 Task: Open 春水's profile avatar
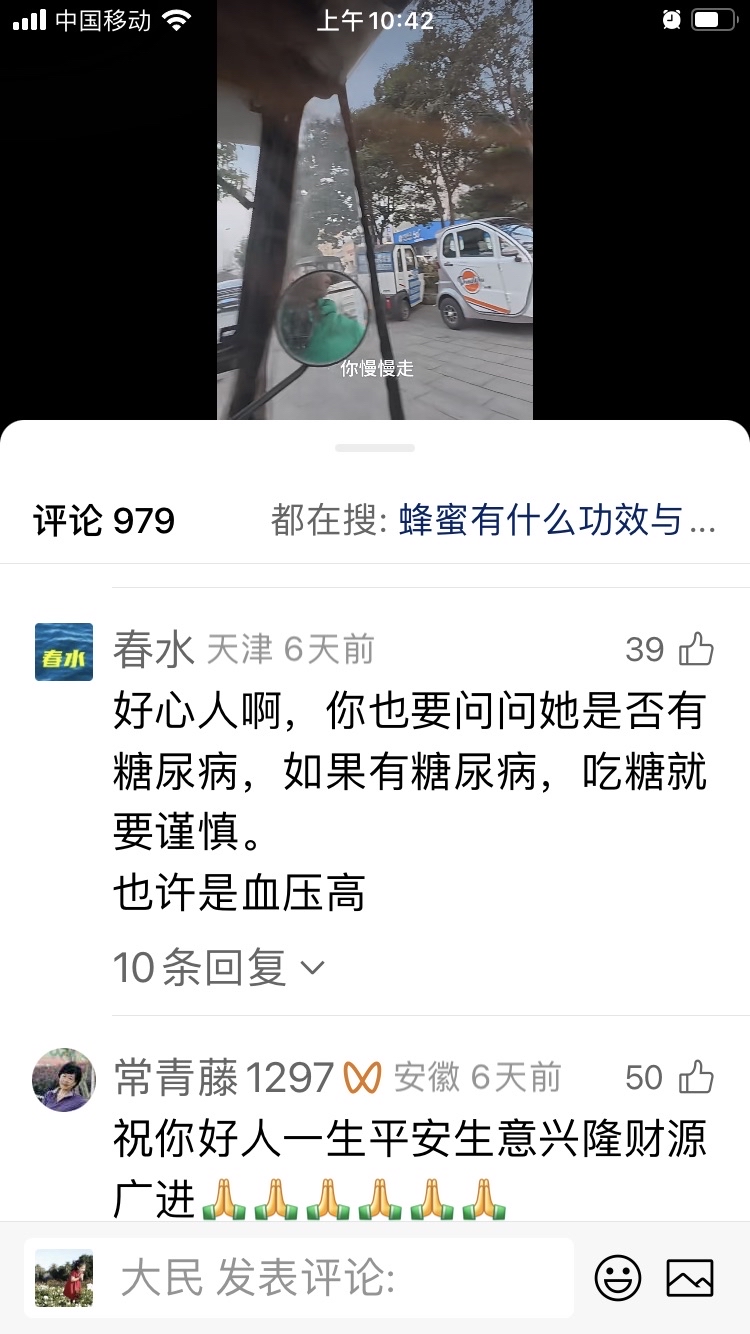[x=64, y=652]
